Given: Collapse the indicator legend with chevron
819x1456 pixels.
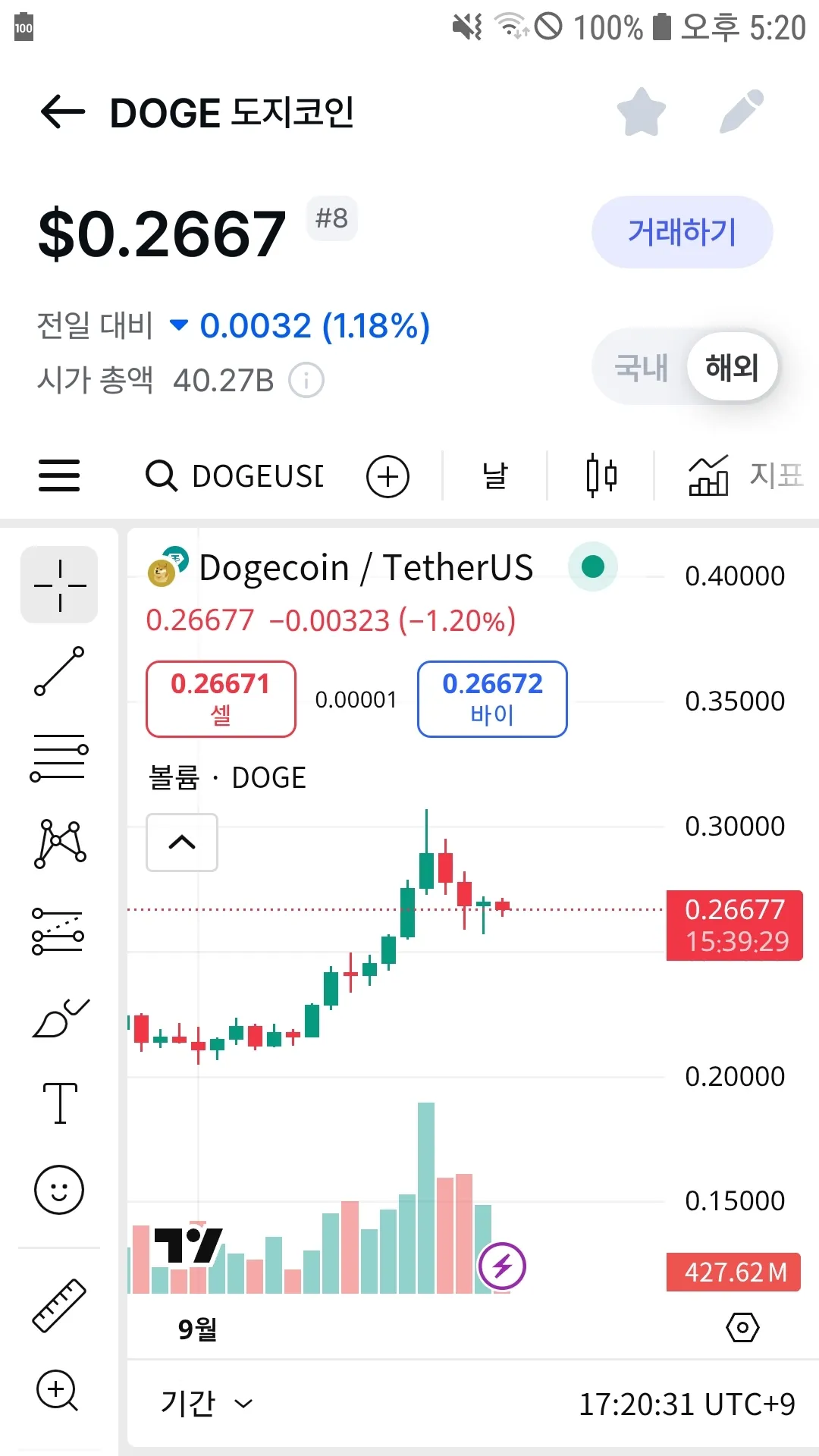Looking at the screenshot, I should (182, 843).
